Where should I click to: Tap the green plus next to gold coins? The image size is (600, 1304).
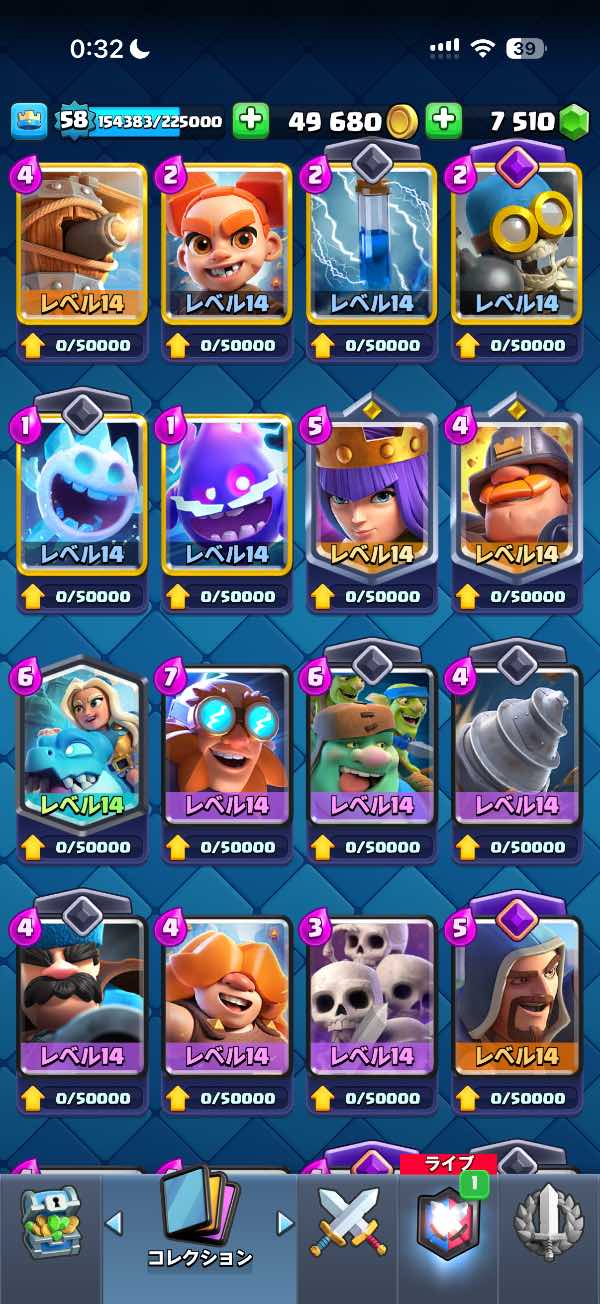coord(251,122)
